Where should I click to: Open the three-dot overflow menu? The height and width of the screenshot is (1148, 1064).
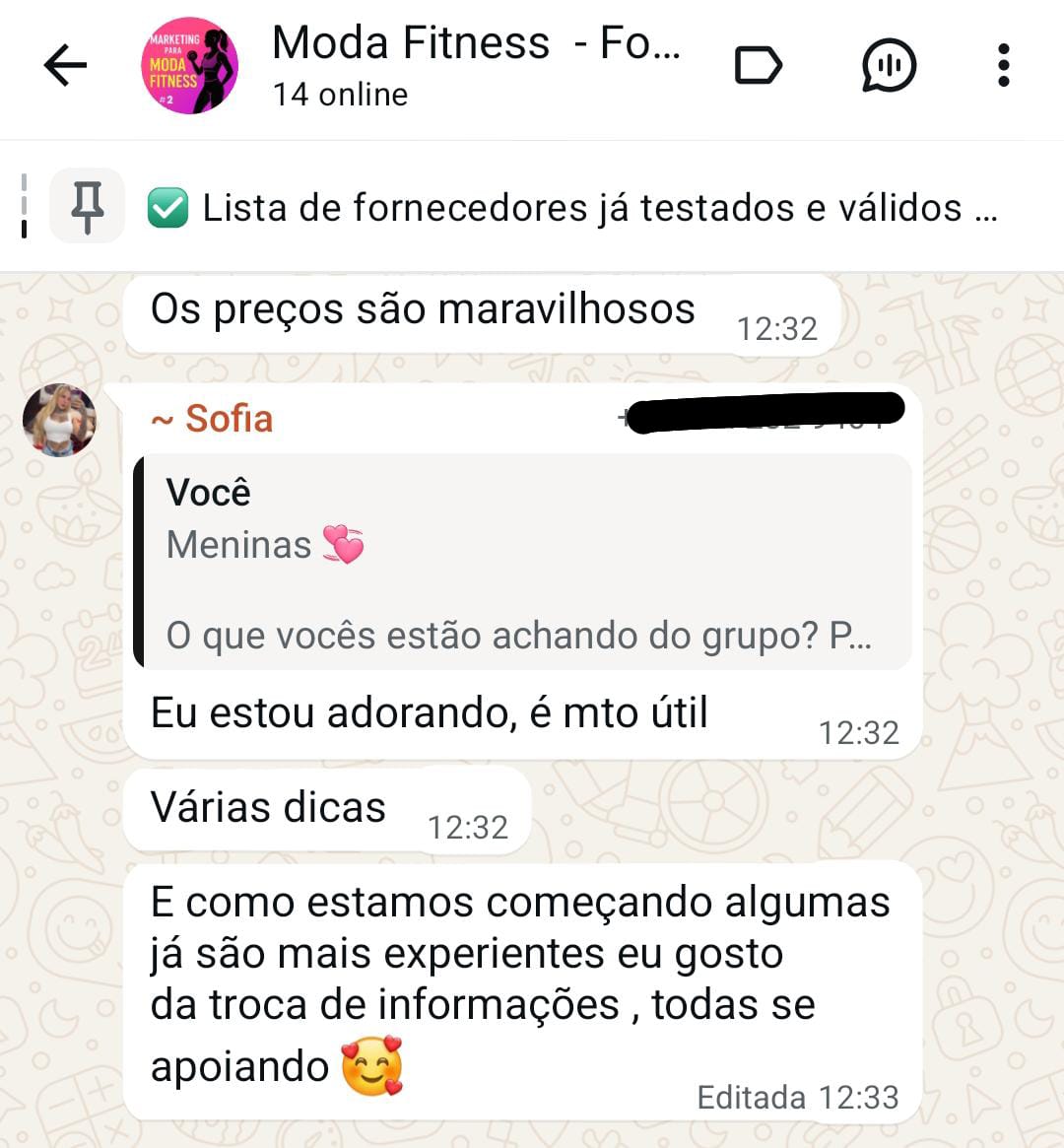(1003, 65)
